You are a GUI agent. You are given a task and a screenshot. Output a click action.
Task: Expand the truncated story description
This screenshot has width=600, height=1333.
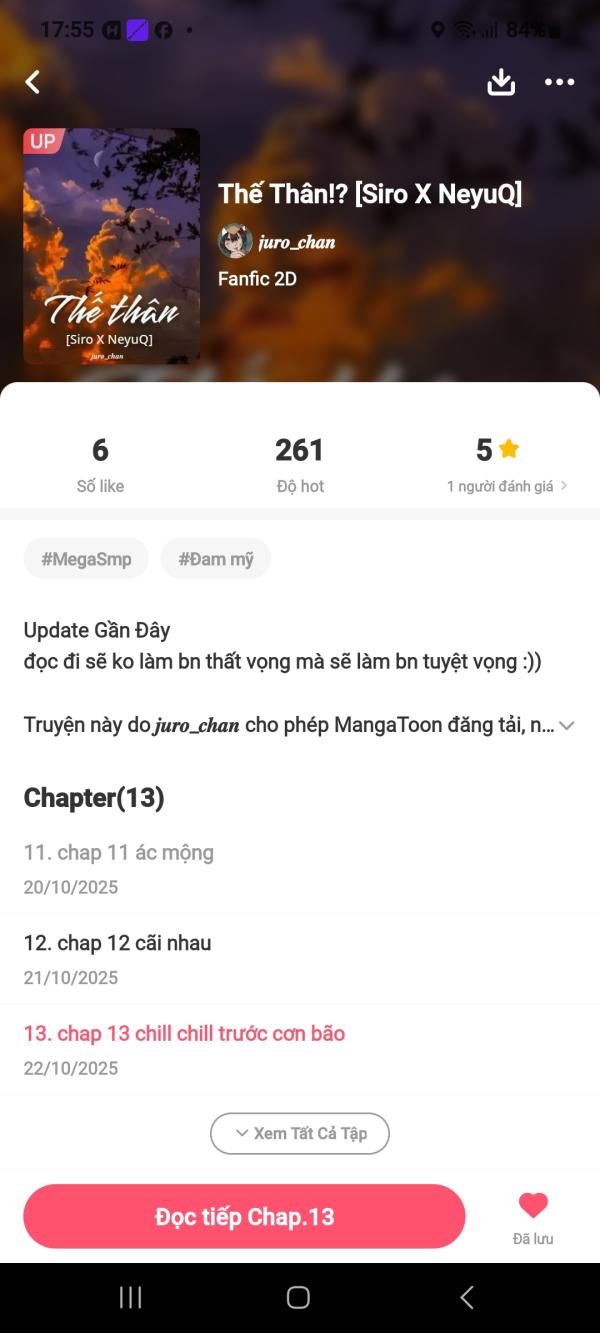coord(566,726)
